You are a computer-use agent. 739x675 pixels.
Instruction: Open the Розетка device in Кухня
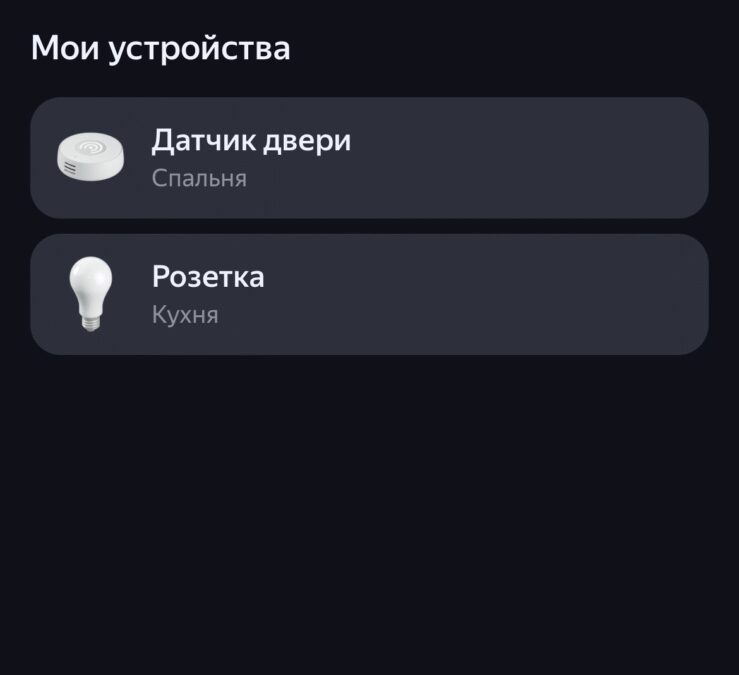(369, 294)
